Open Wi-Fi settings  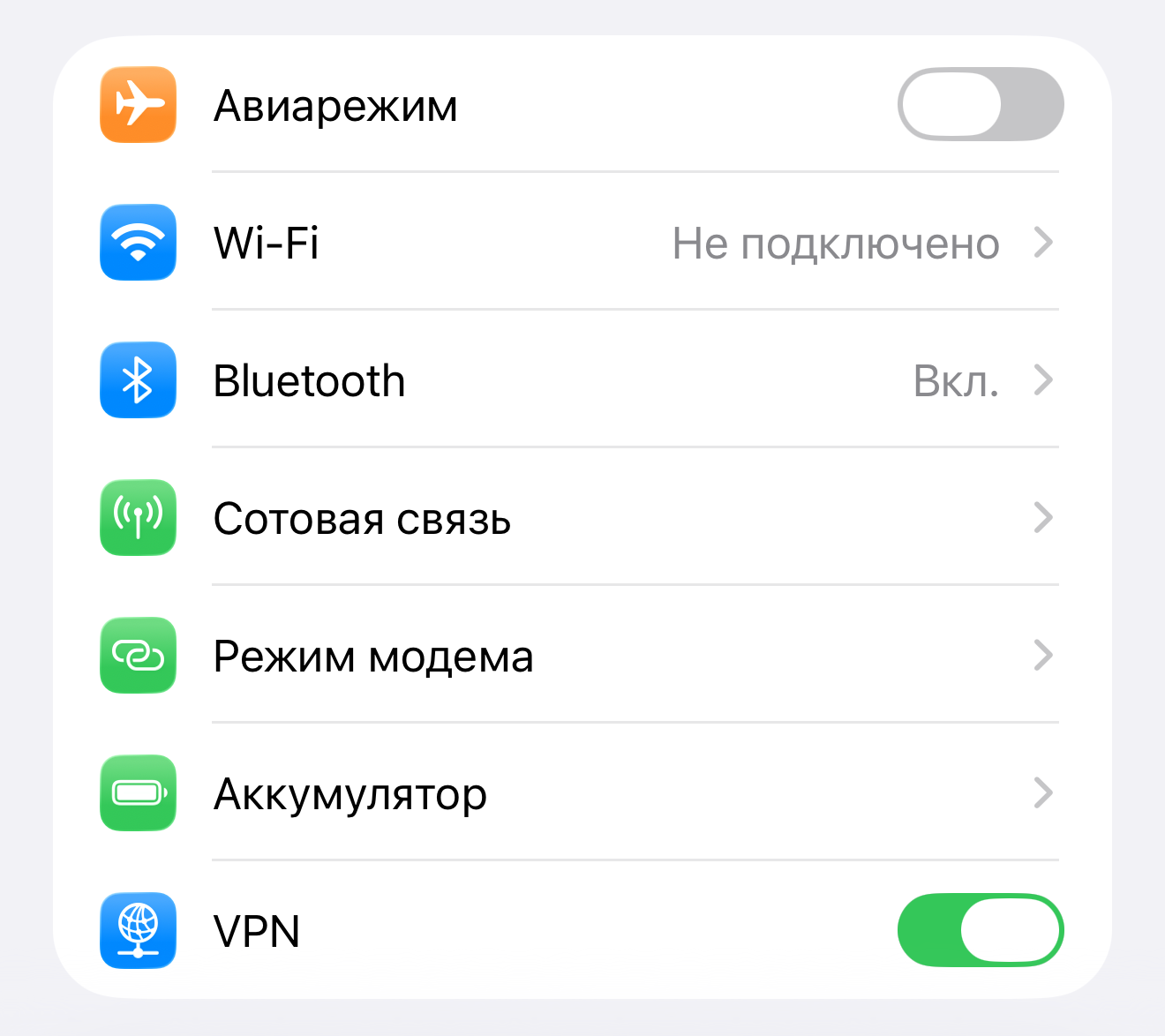(582, 243)
